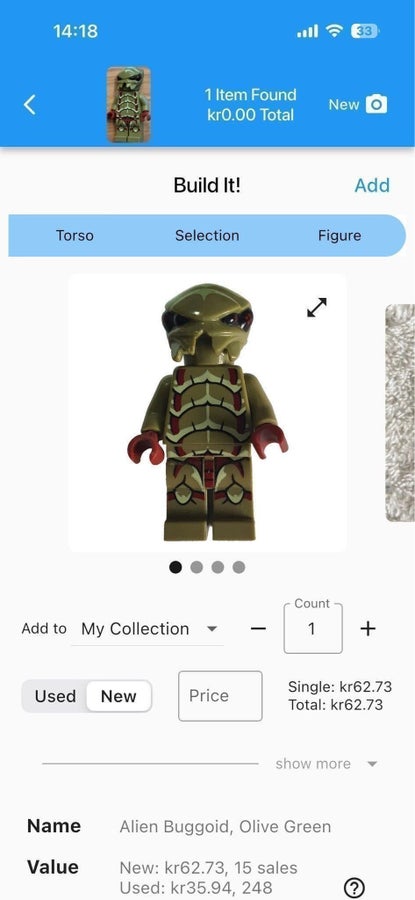Take a new photo with New camera

pyautogui.click(x=358, y=104)
